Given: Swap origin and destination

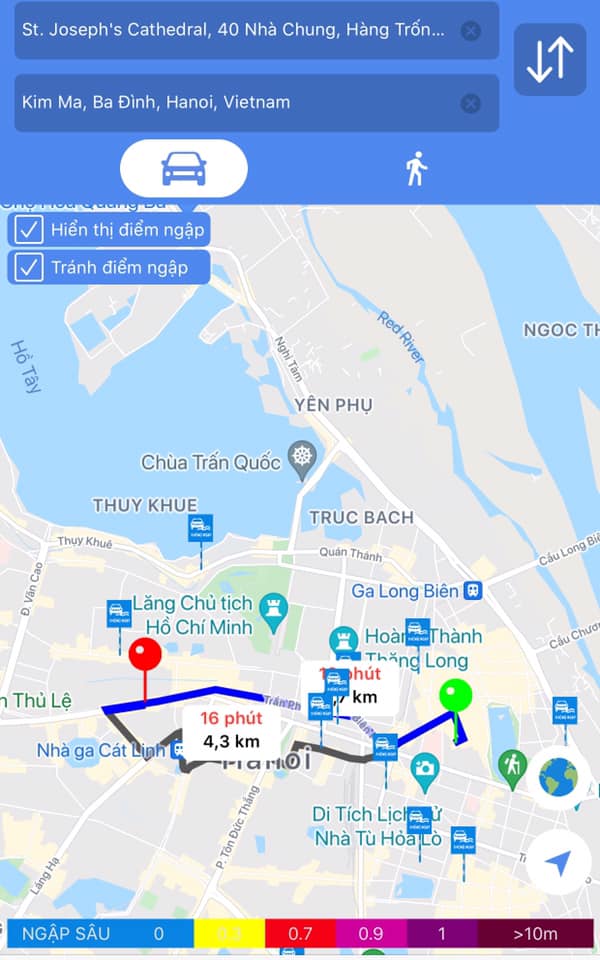Looking at the screenshot, I should click(x=550, y=59).
